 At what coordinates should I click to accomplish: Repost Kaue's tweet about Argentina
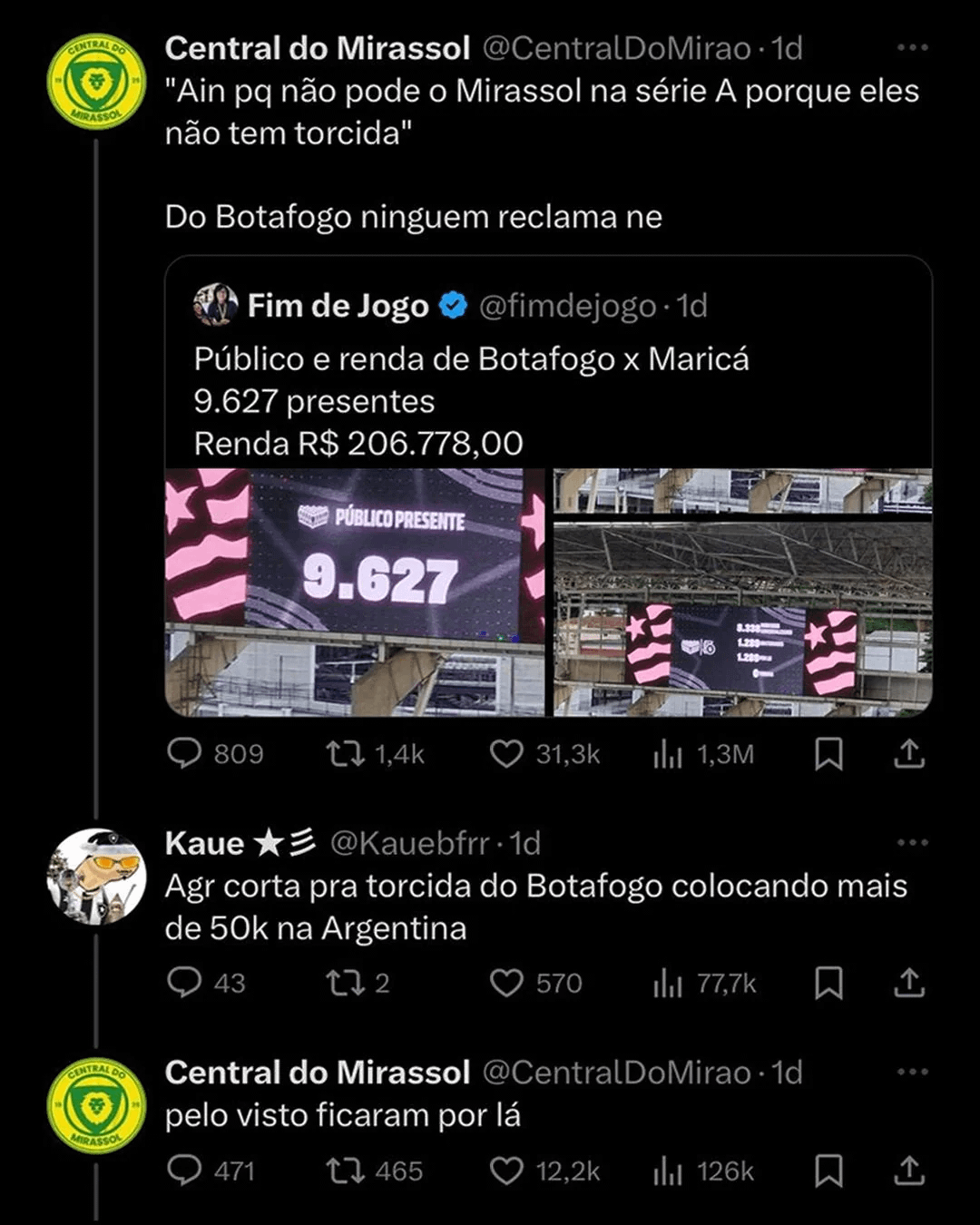pos(346,982)
